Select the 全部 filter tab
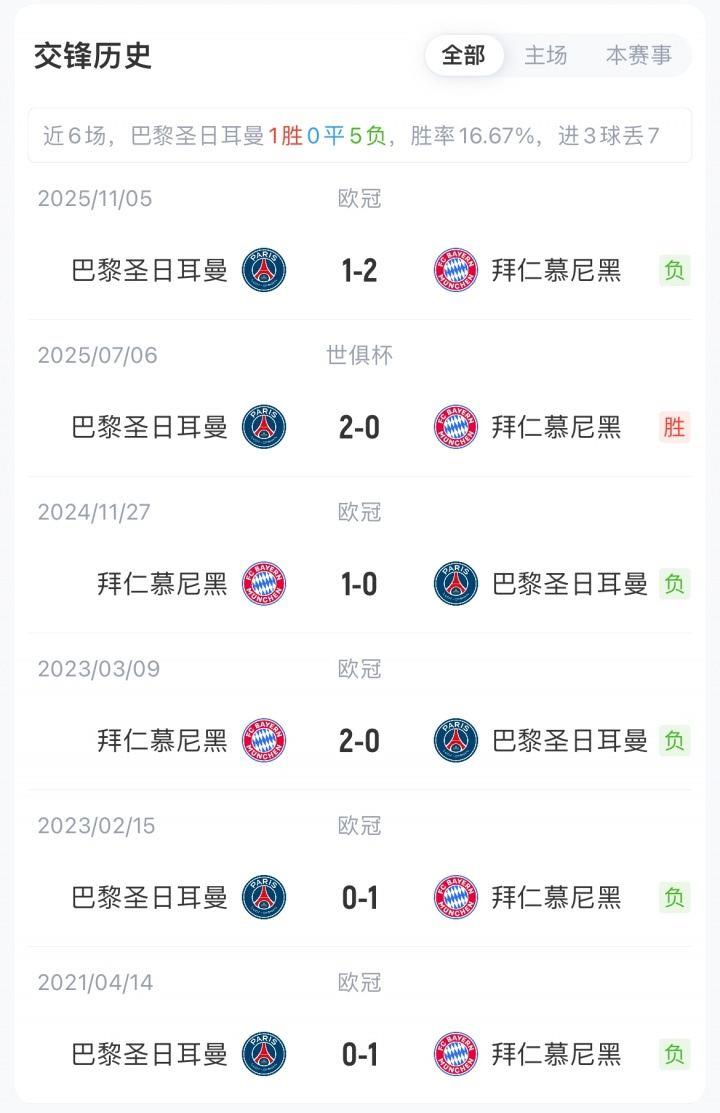Screen dimensions: 720x1113 click(x=463, y=56)
